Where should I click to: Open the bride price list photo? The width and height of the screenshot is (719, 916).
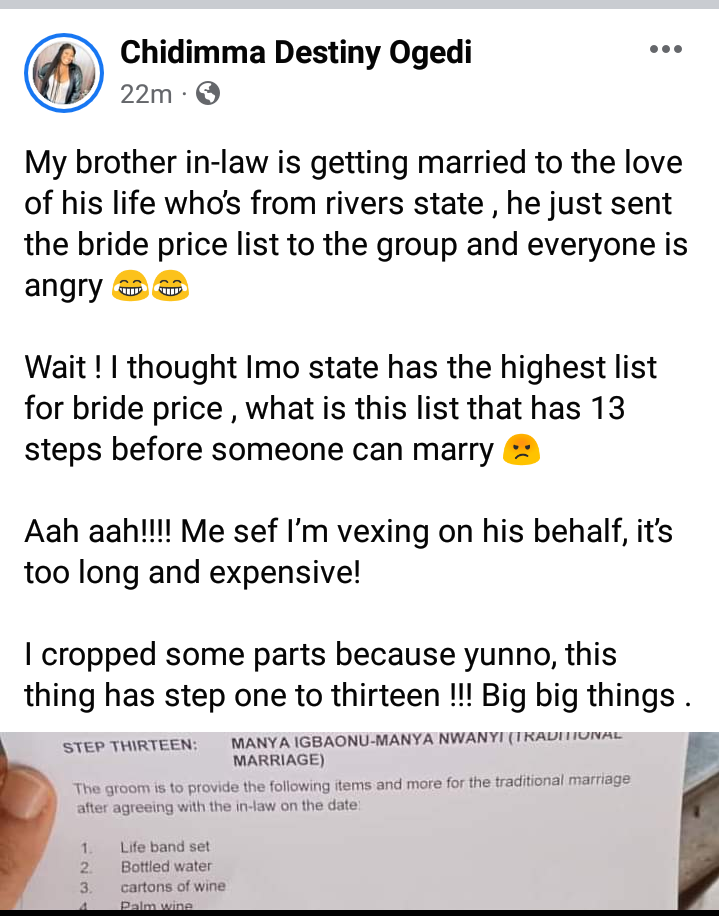point(360,820)
